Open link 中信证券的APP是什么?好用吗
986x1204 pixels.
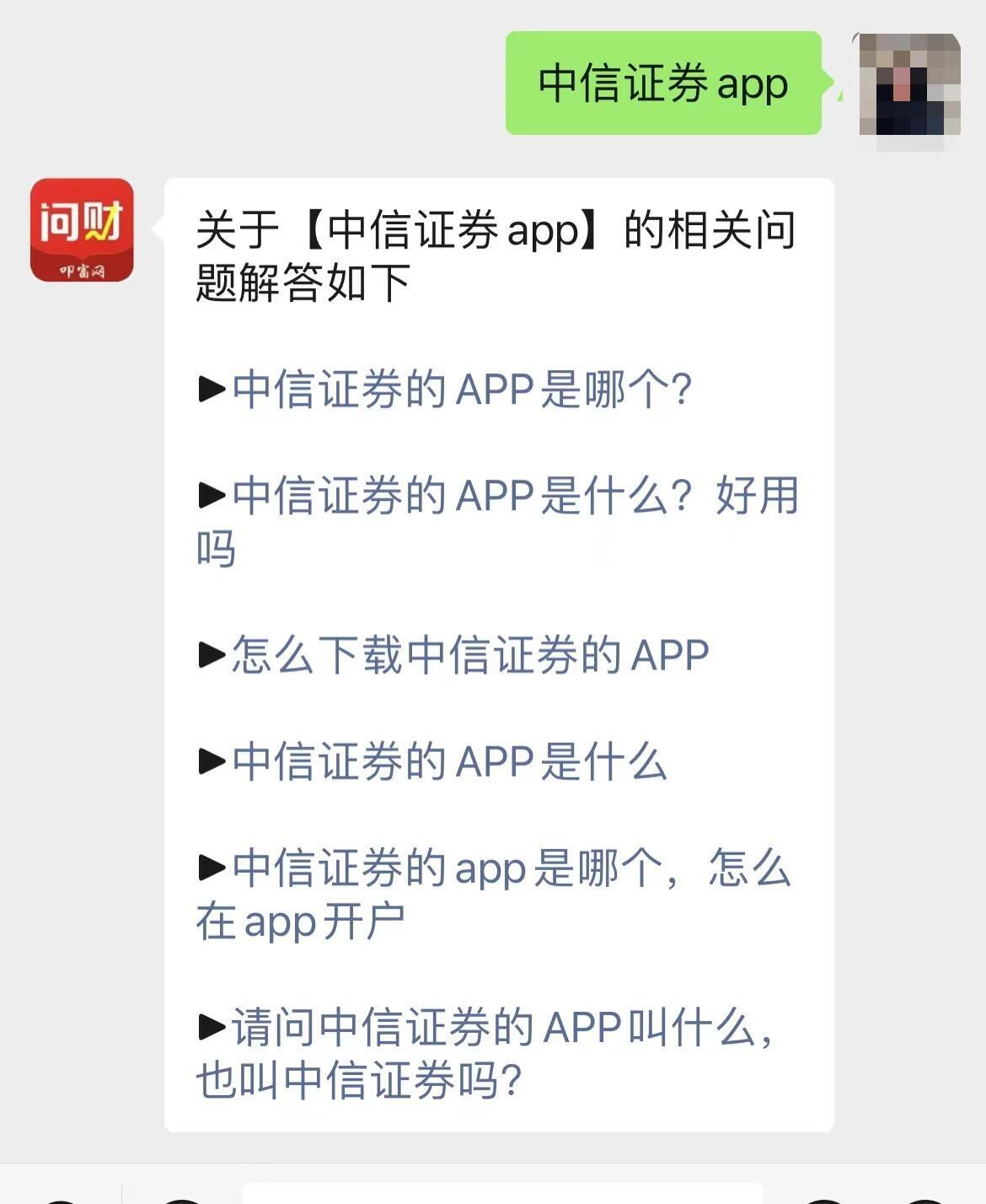tap(497, 496)
